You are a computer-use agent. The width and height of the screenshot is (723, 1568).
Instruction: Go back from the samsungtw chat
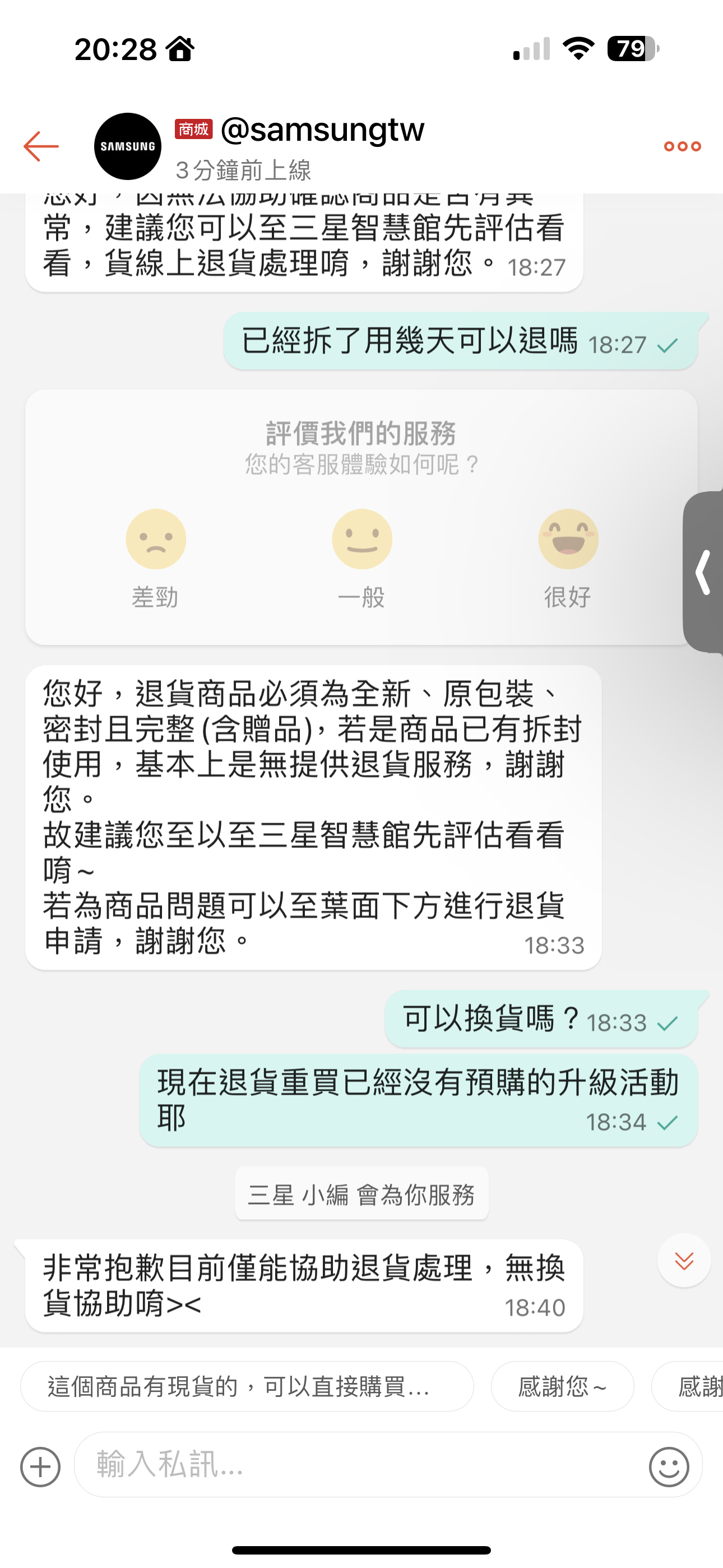coord(41,147)
